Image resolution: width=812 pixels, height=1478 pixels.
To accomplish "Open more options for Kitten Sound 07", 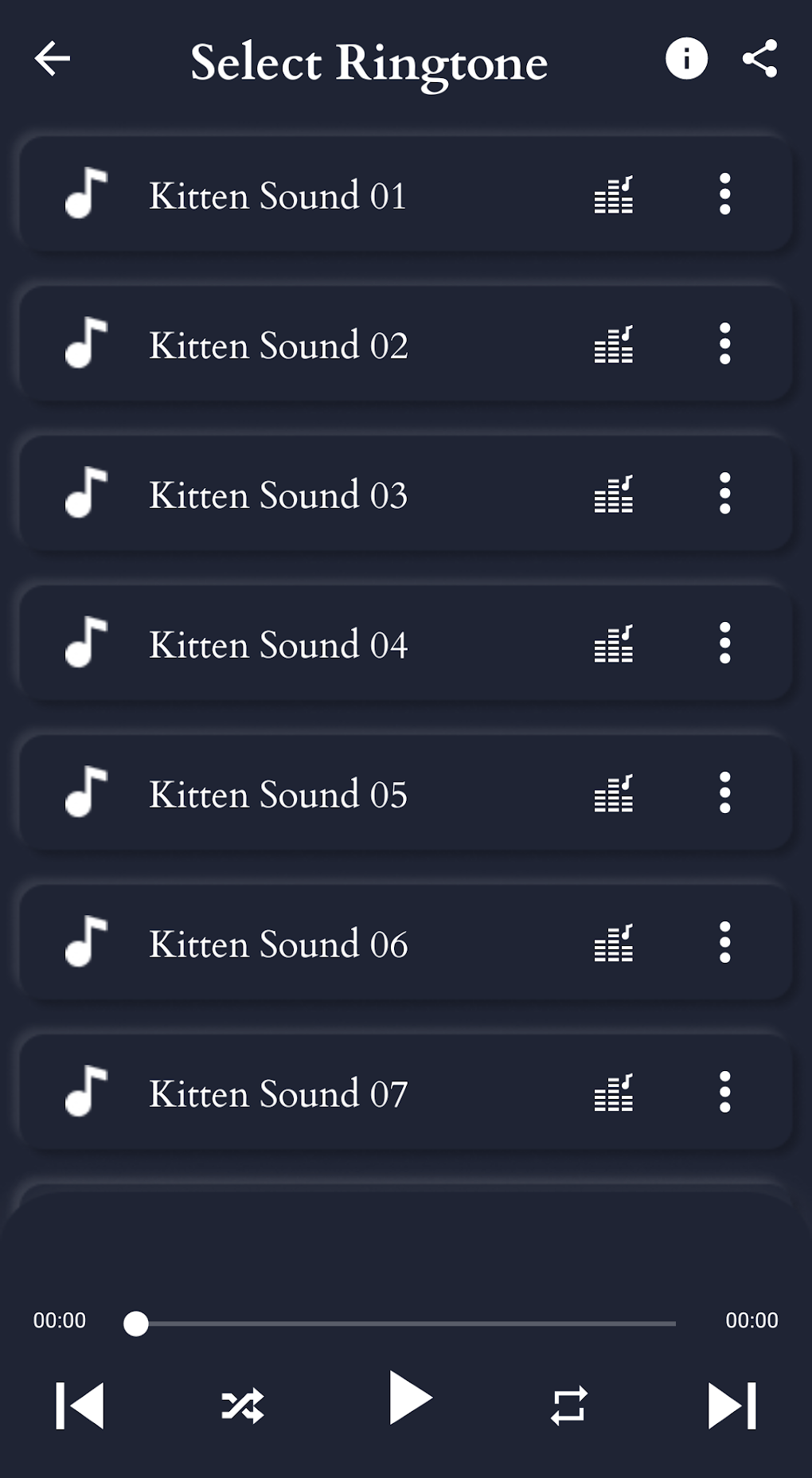I will tap(724, 1093).
